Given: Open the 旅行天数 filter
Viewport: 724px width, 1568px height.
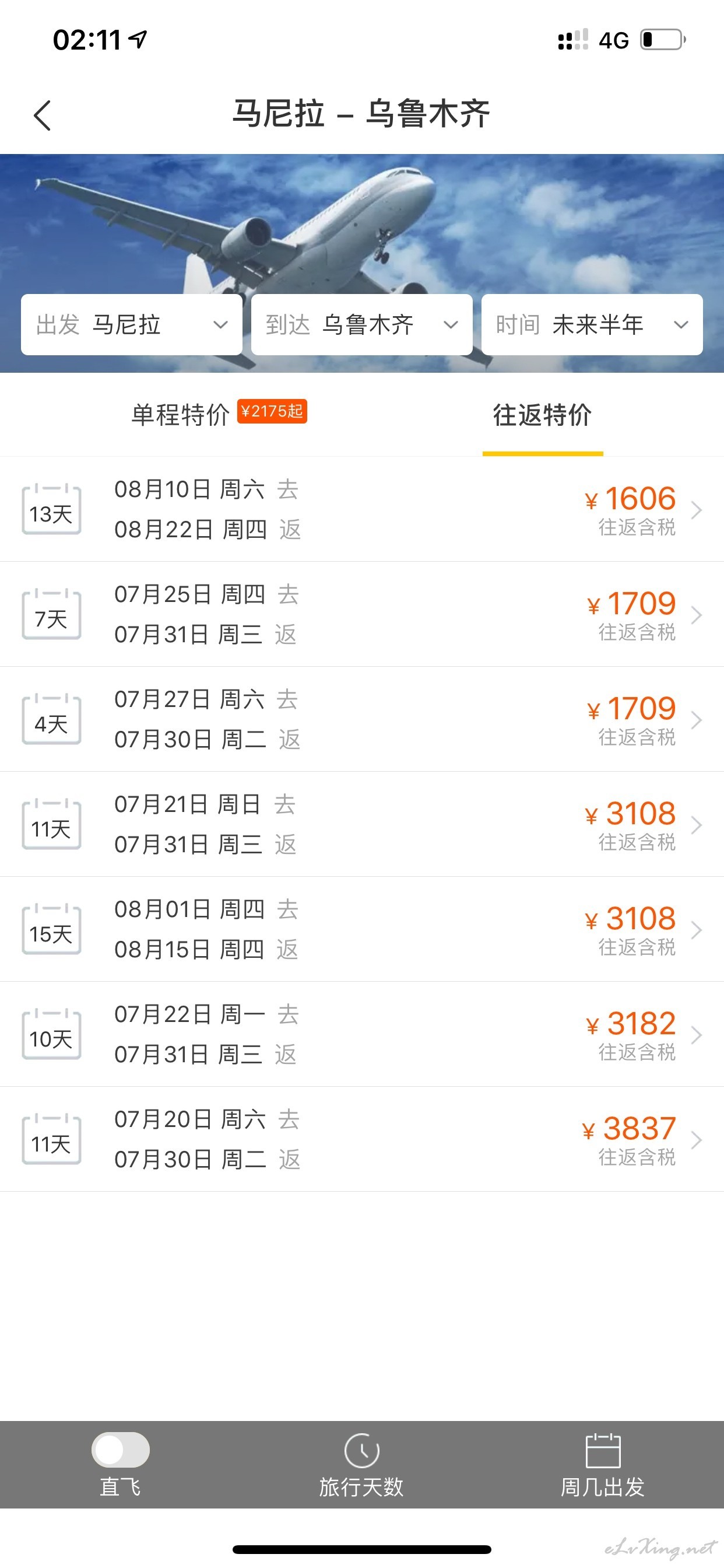Looking at the screenshot, I should coord(361,1466).
